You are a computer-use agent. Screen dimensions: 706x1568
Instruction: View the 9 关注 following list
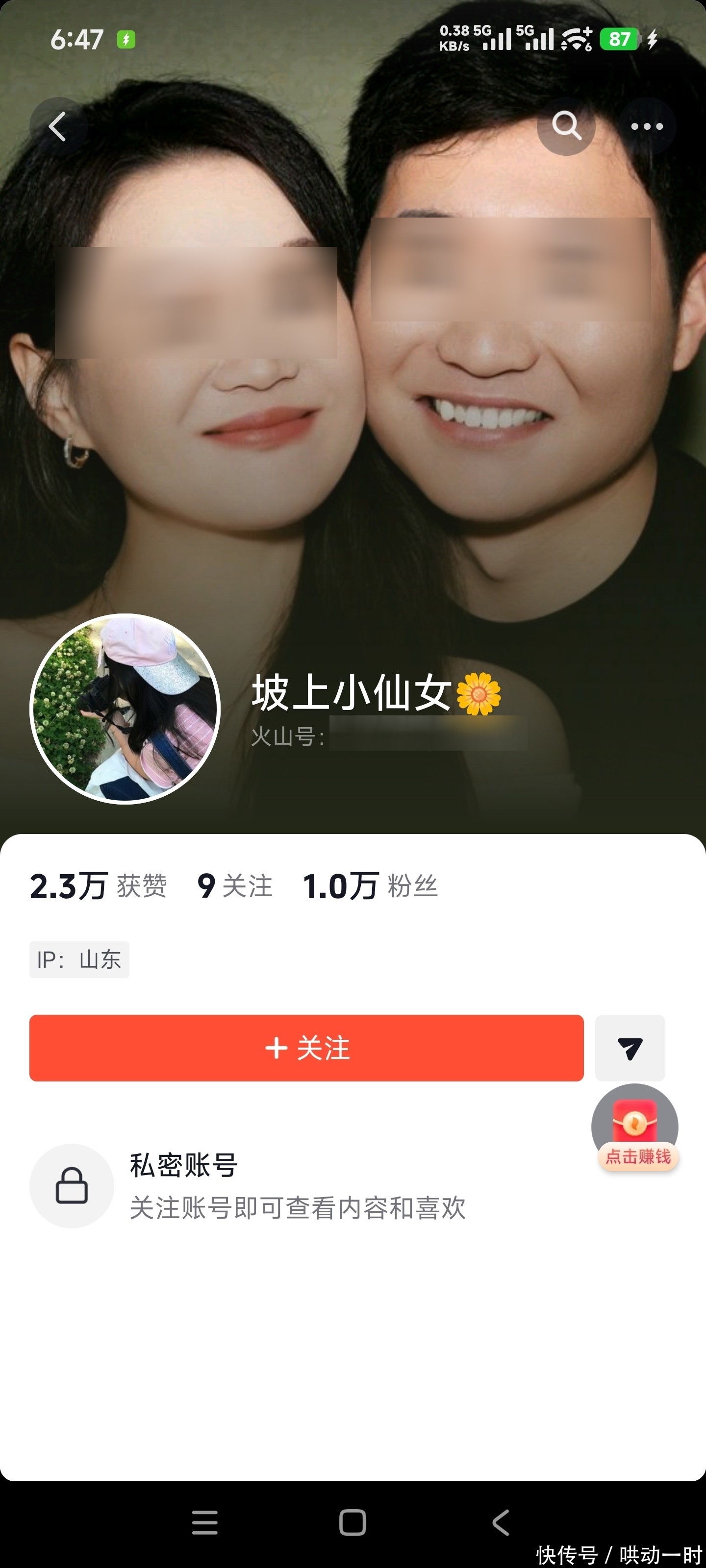tap(234, 886)
